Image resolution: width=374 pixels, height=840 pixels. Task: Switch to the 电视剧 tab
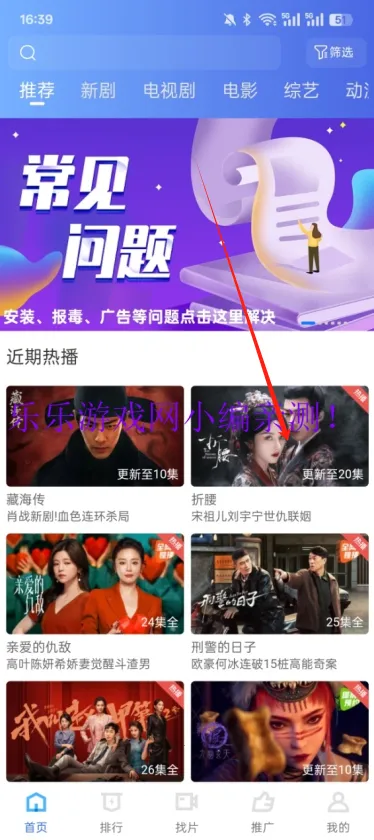(x=169, y=91)
